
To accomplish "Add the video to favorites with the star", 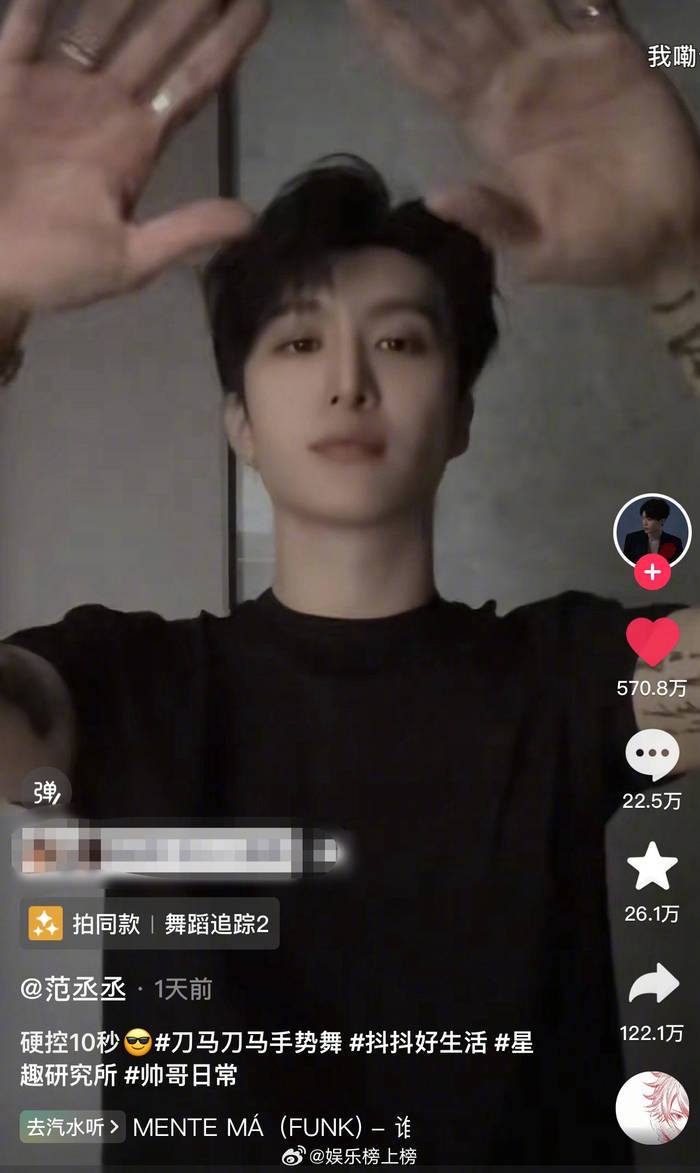I will tap(652, 867).
